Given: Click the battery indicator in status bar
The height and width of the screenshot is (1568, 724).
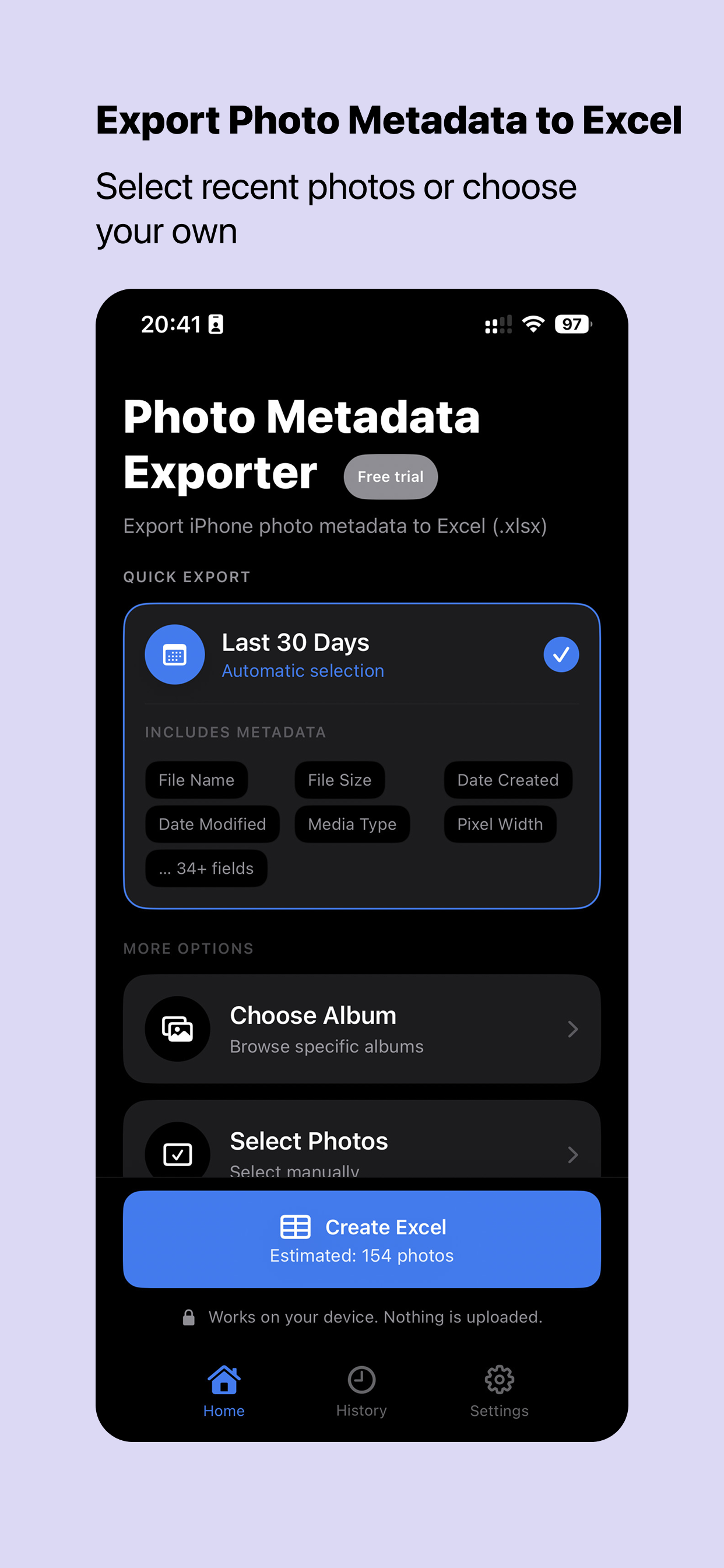Looking at the screenshot, I should (571, 324).
